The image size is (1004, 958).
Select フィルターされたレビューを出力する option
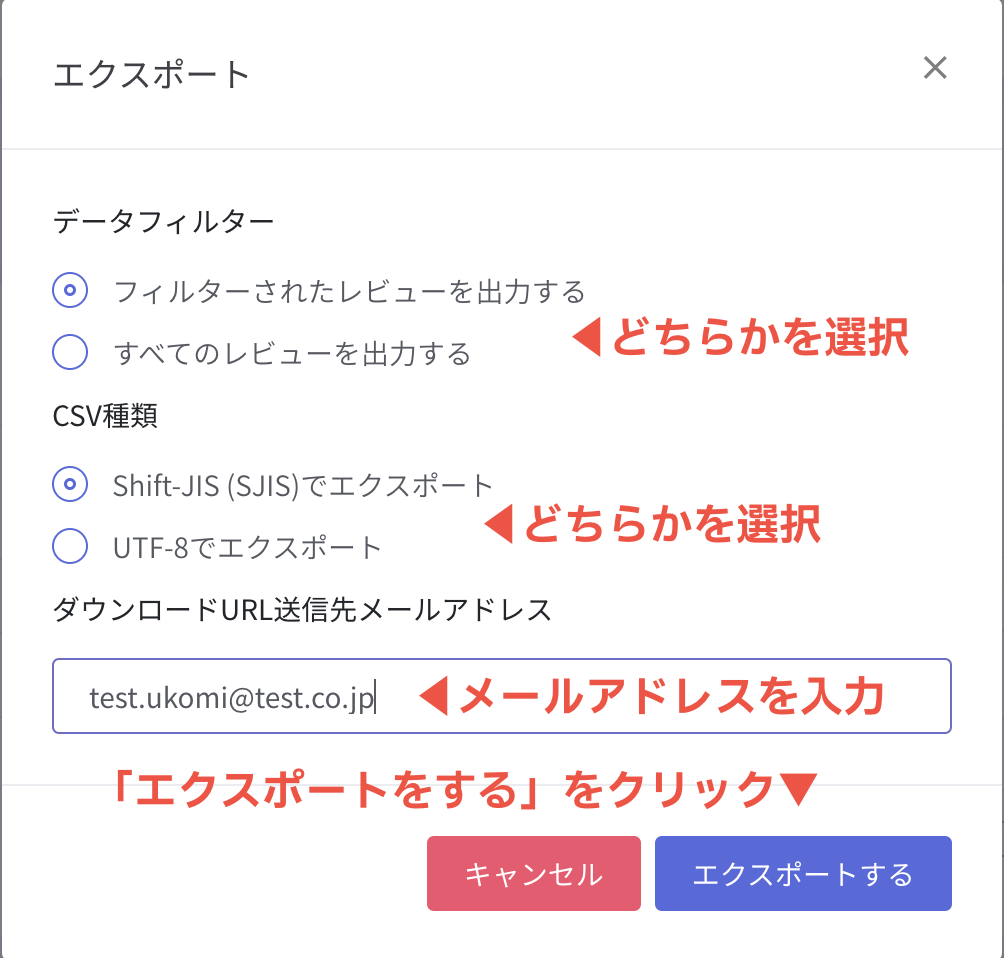pyautogui.click(x=70, y=291)
